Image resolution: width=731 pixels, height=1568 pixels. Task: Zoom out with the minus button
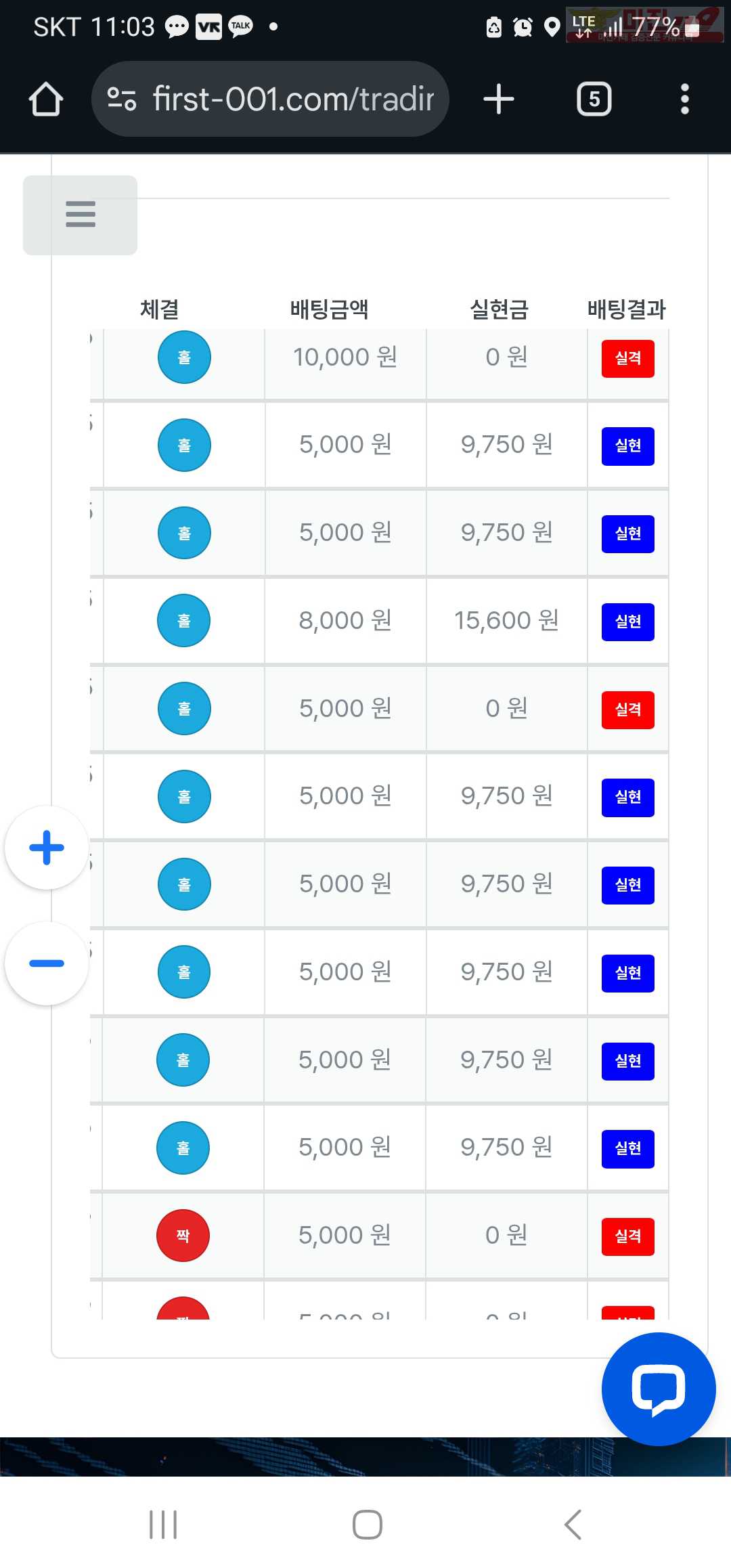click(x=47, y=963)
